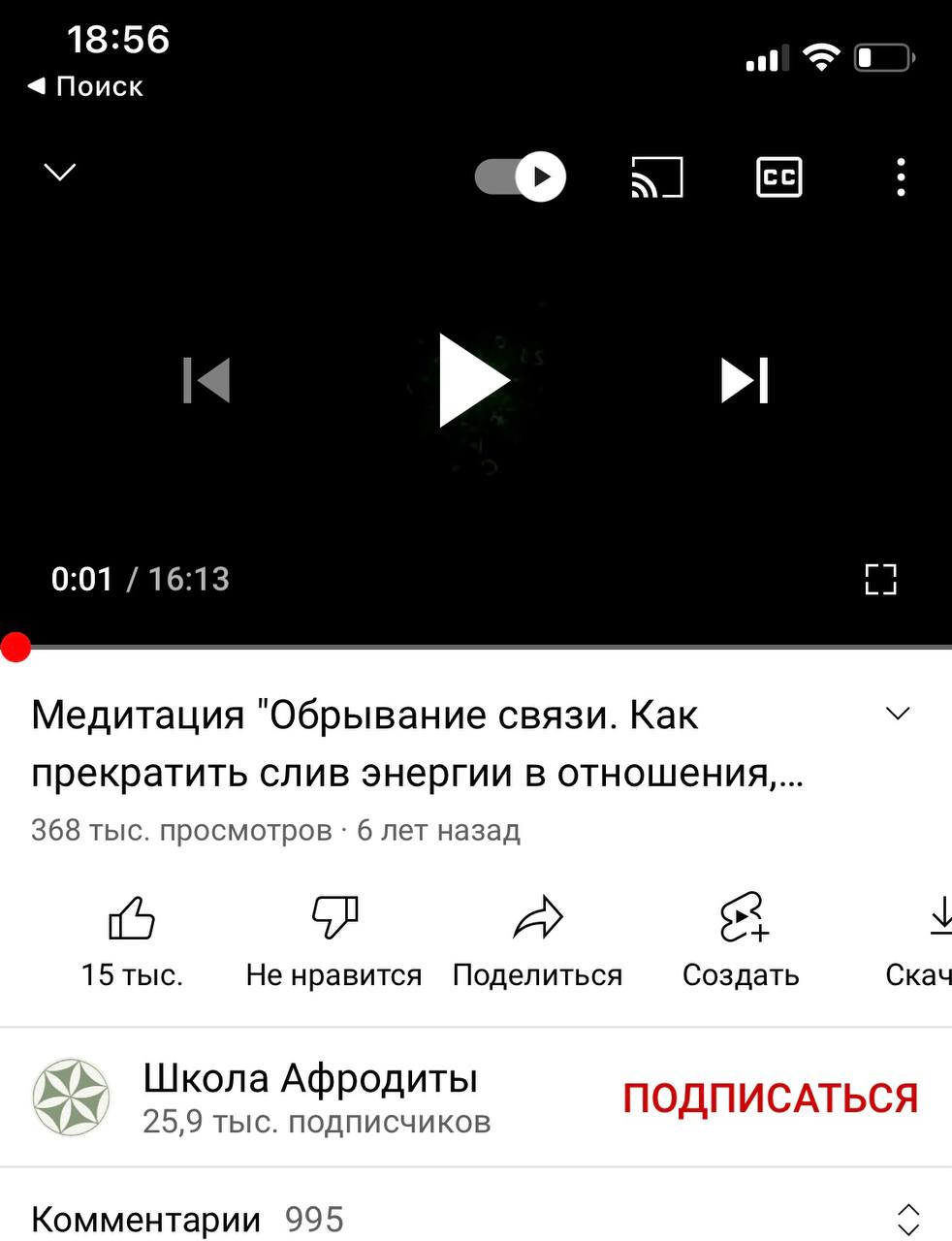Toggle the autoplay switch

coord(521,177)
